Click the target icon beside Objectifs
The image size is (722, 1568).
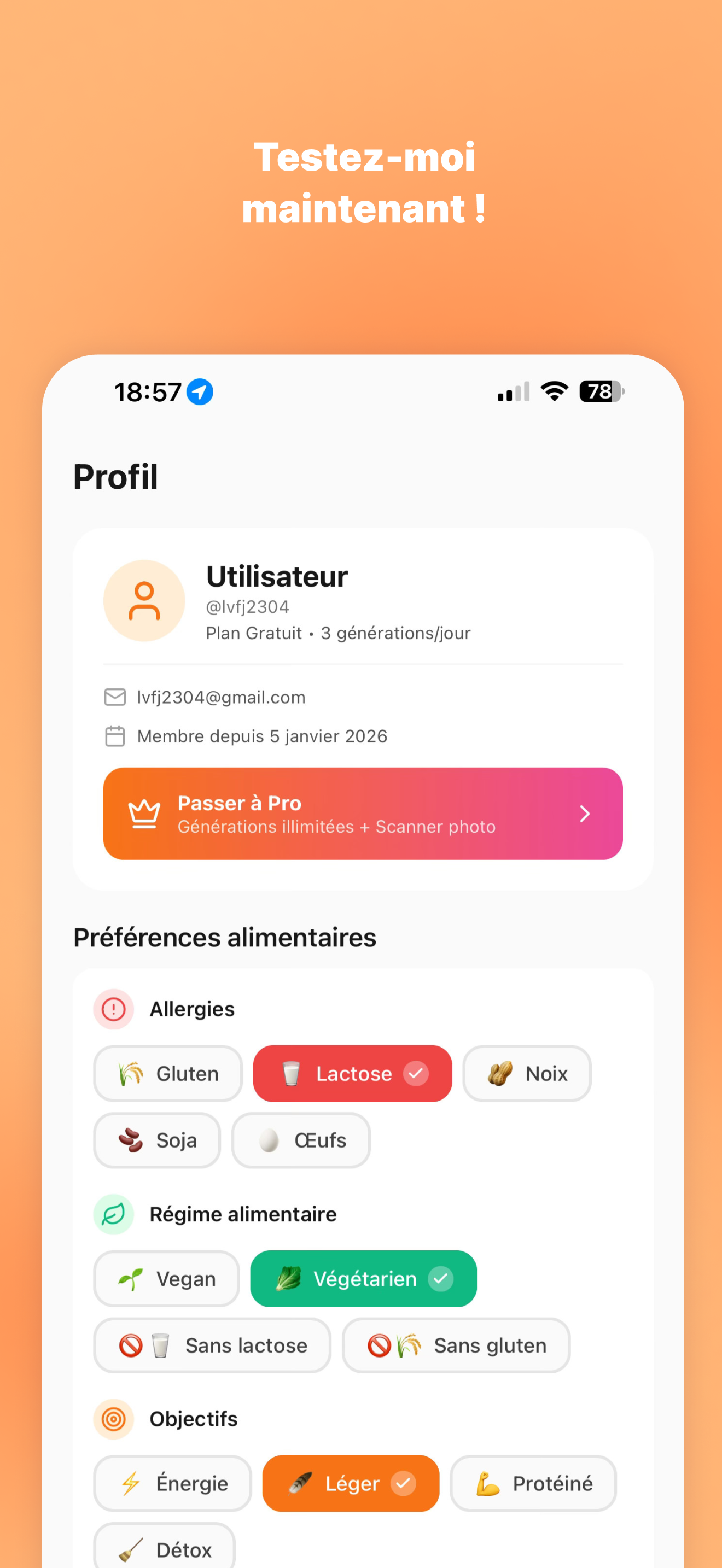[x=113, y=1418]
